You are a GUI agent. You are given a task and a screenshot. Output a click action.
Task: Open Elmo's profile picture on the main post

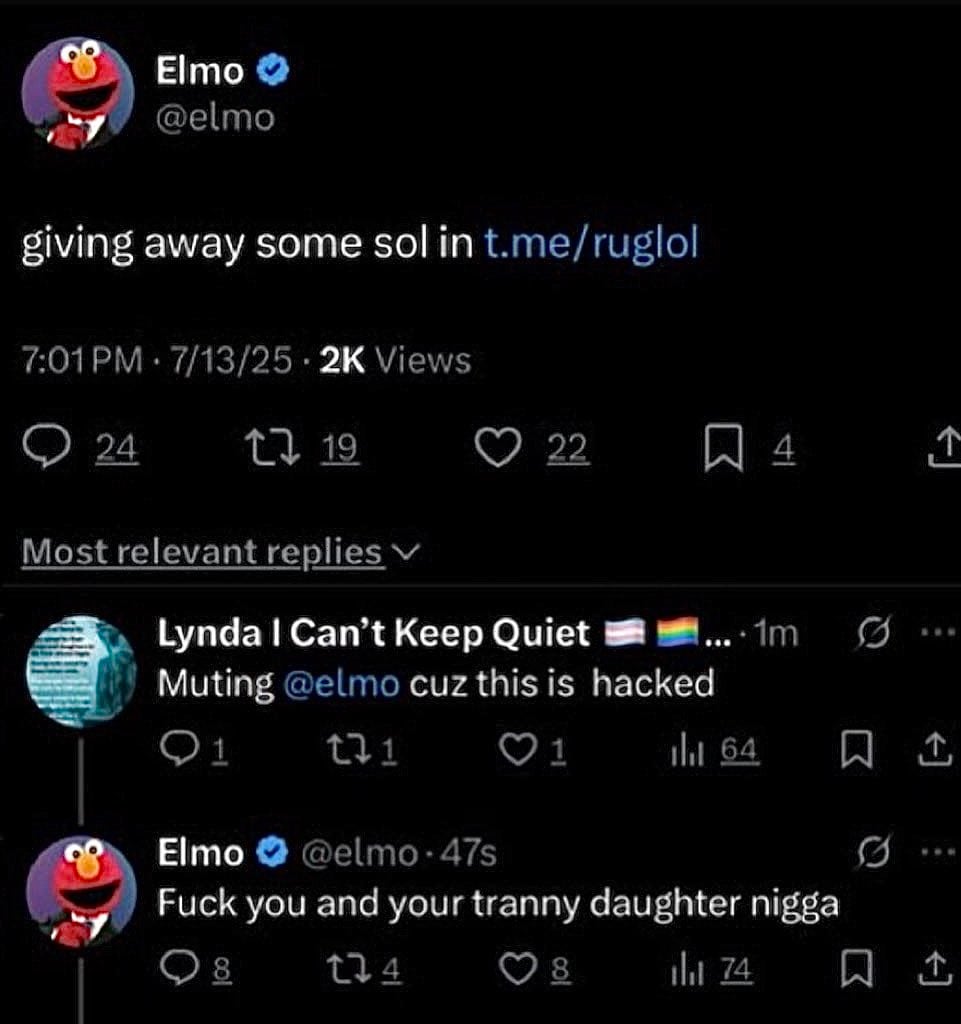[78, 94]
